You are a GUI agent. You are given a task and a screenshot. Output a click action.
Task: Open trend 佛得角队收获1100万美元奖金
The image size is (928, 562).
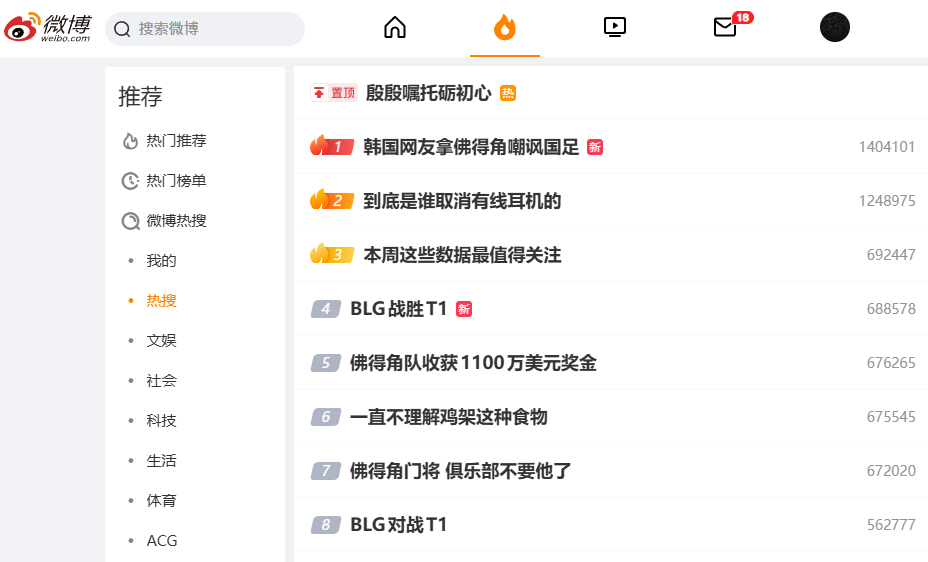[473, 363]
